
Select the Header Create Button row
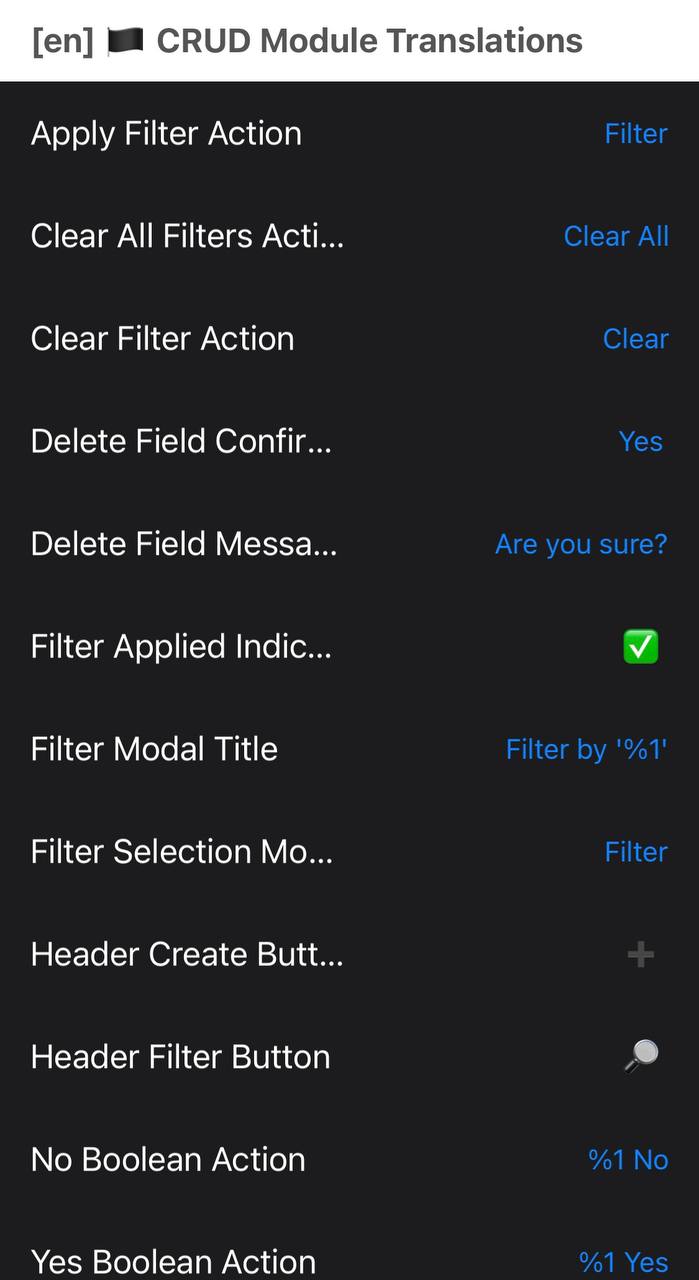(x=349, y=955)
